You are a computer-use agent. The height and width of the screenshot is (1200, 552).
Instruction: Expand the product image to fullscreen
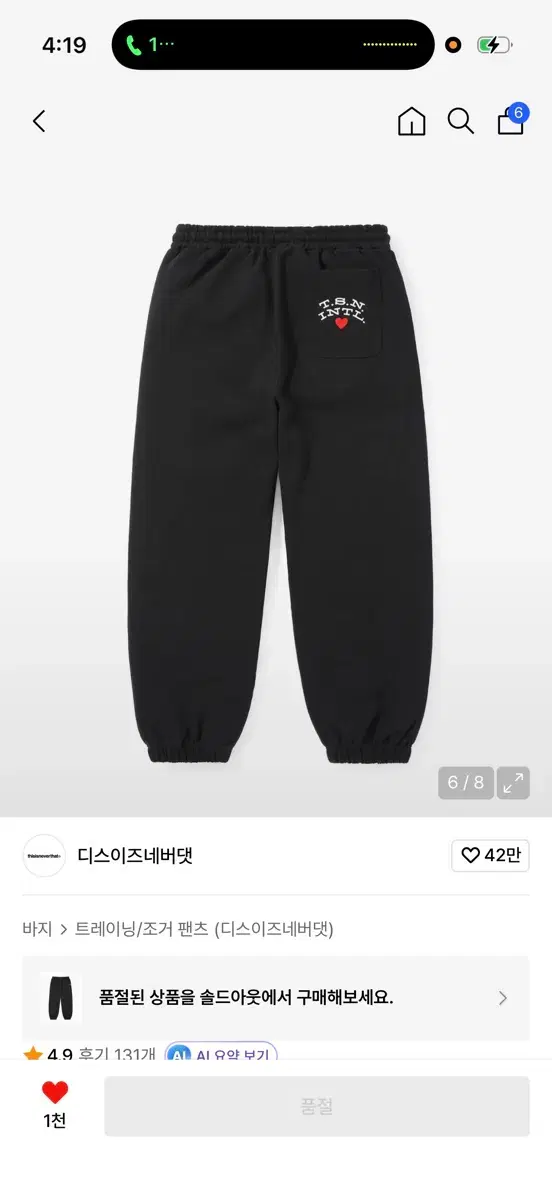(x=513, y=783)
